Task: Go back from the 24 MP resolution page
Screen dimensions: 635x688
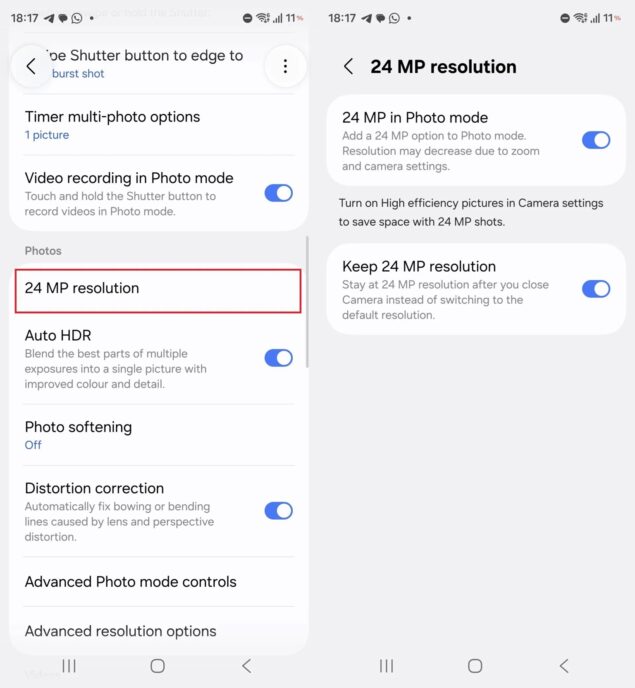Action: click(348, 66)
